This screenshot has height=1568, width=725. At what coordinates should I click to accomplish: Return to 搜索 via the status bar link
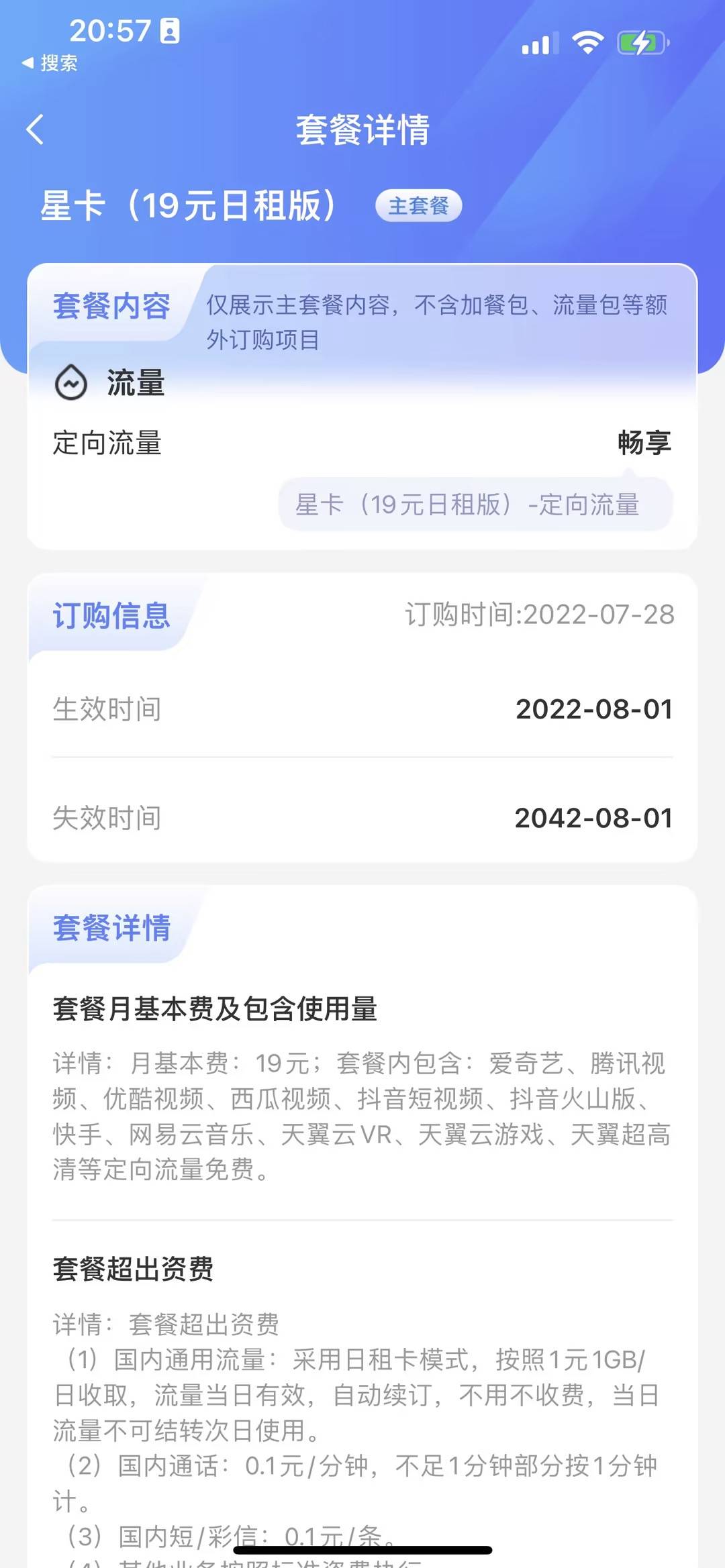(50, 64)
